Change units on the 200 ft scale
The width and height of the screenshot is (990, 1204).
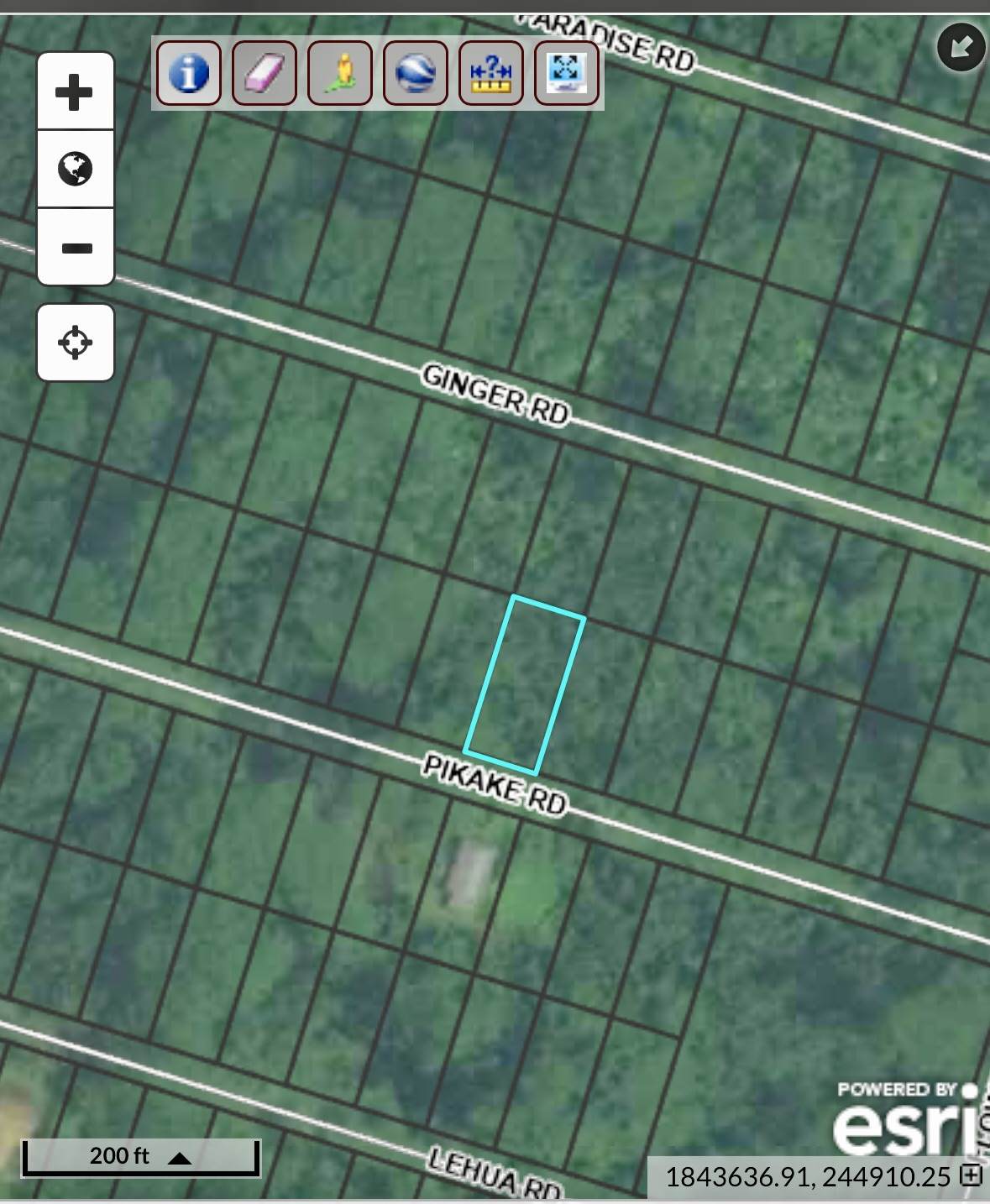pos(180,1158)
